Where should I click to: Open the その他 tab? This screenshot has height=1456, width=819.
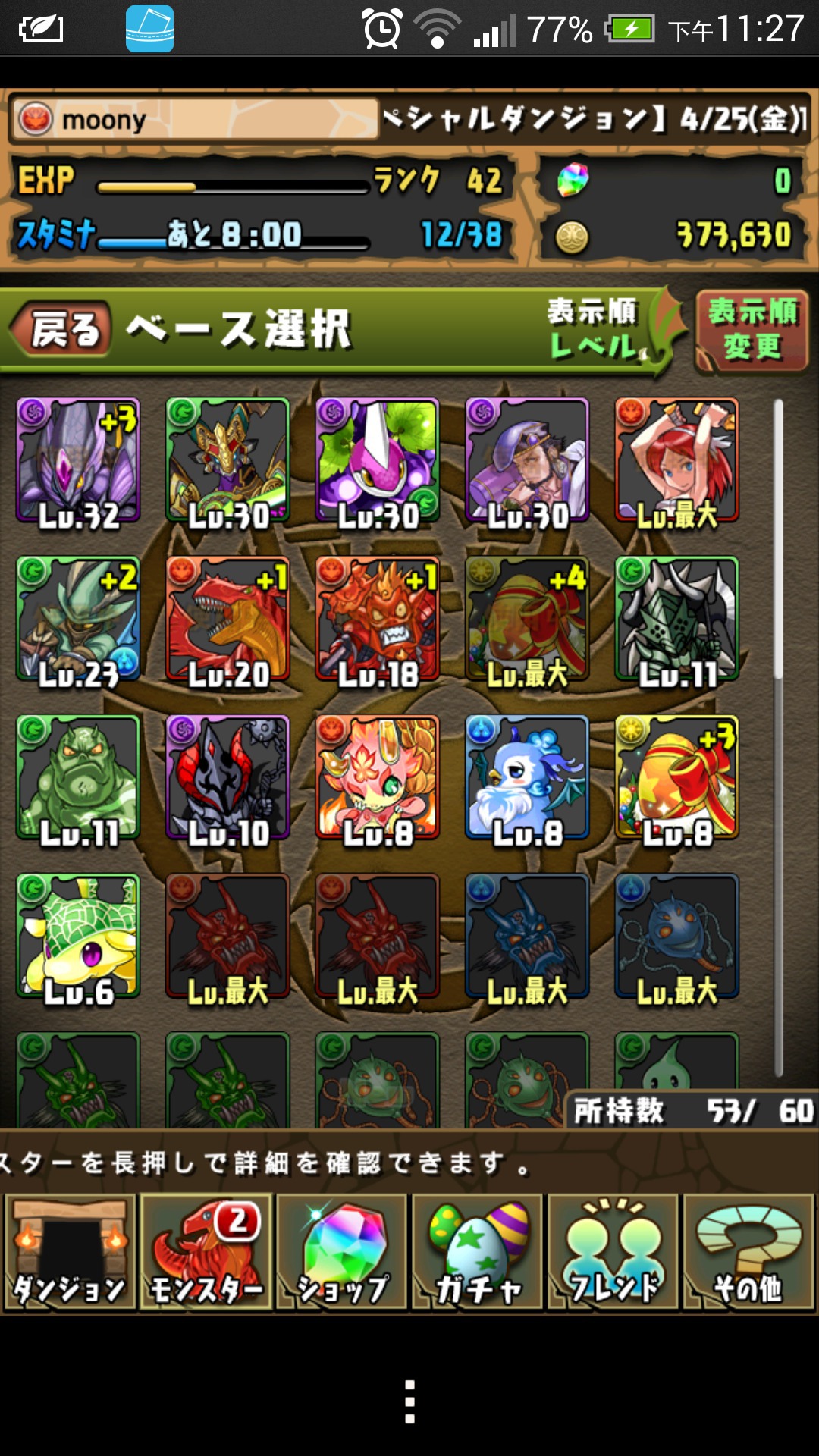748,1252
